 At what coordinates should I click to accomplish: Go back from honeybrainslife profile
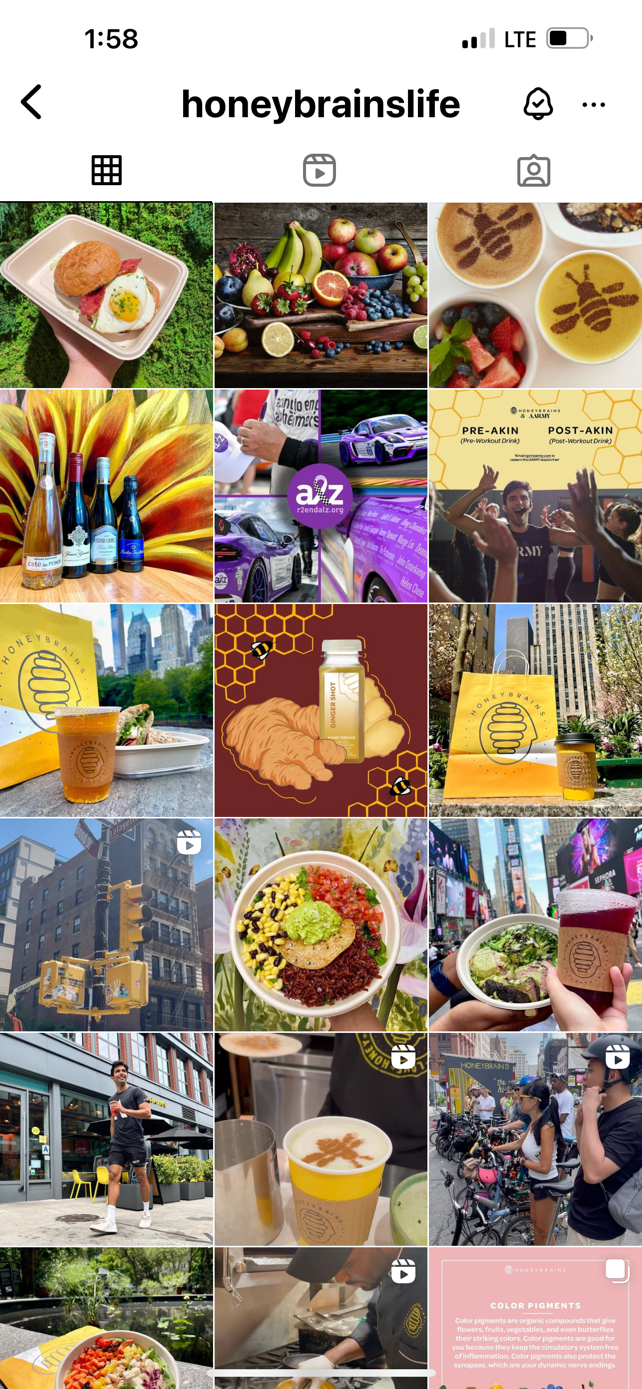pyautogui.click(x=32, y=102)
